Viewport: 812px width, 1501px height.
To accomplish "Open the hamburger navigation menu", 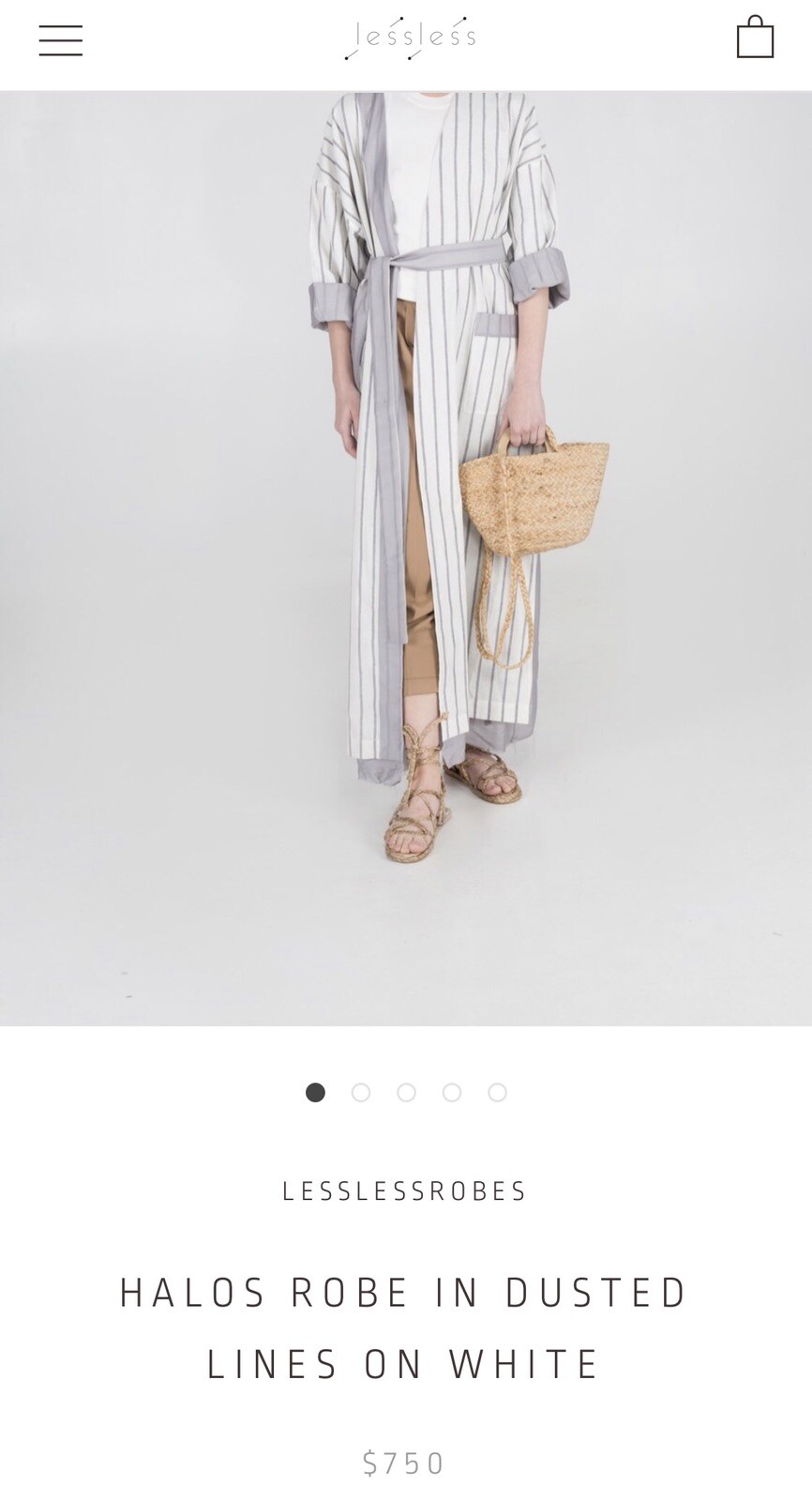I will coord(61,40).
